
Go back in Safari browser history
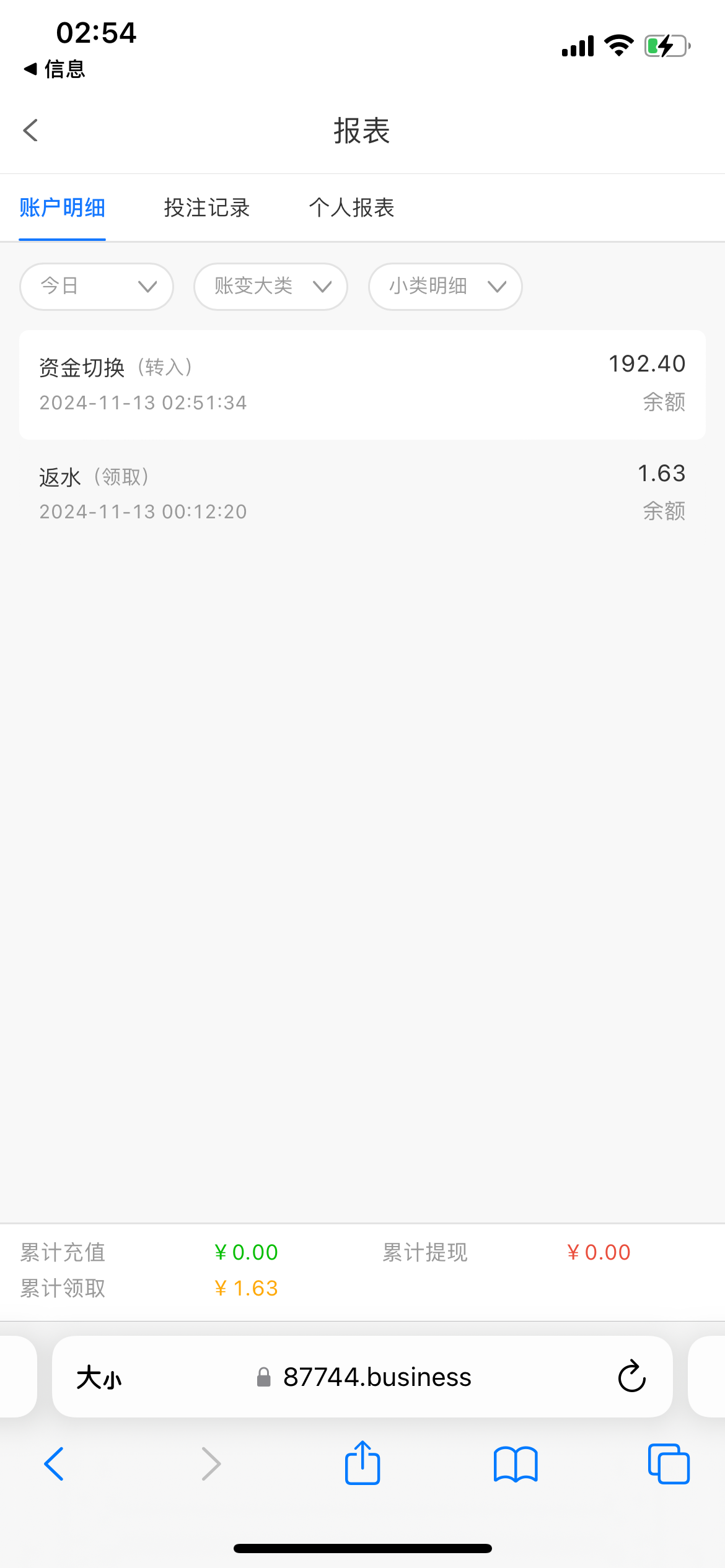(54, 1464)
